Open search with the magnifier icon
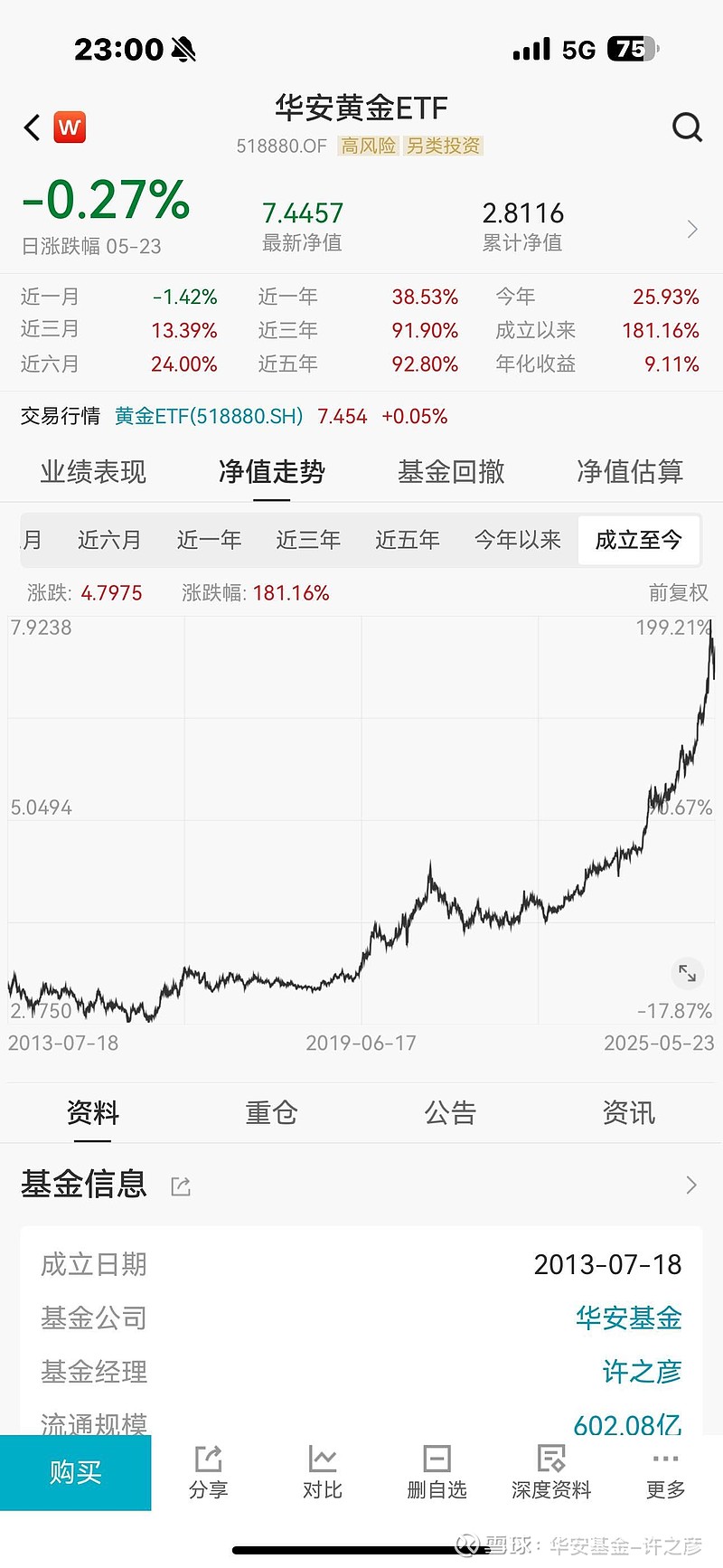This screenshot has width=723, height=1568. point(689,128)
